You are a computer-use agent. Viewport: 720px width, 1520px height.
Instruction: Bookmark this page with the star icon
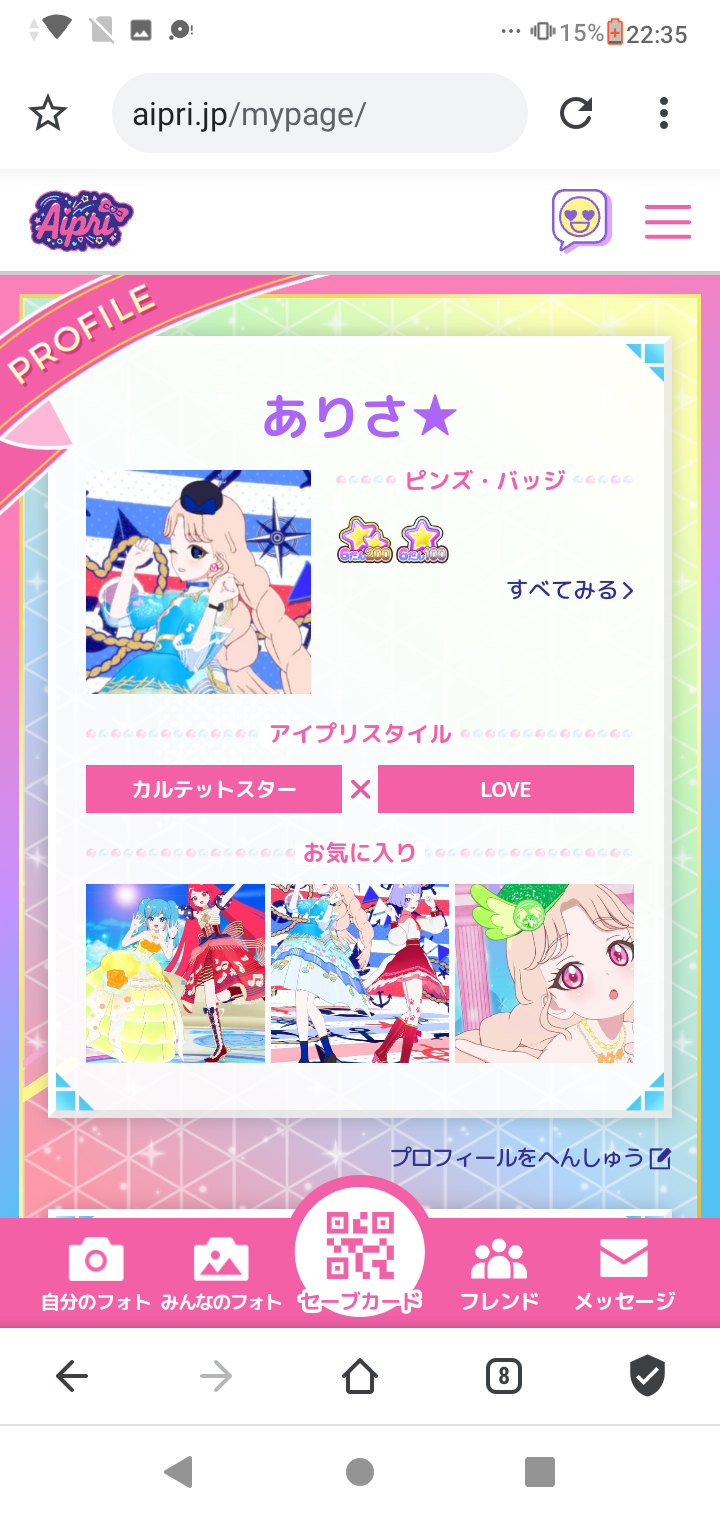48,113
